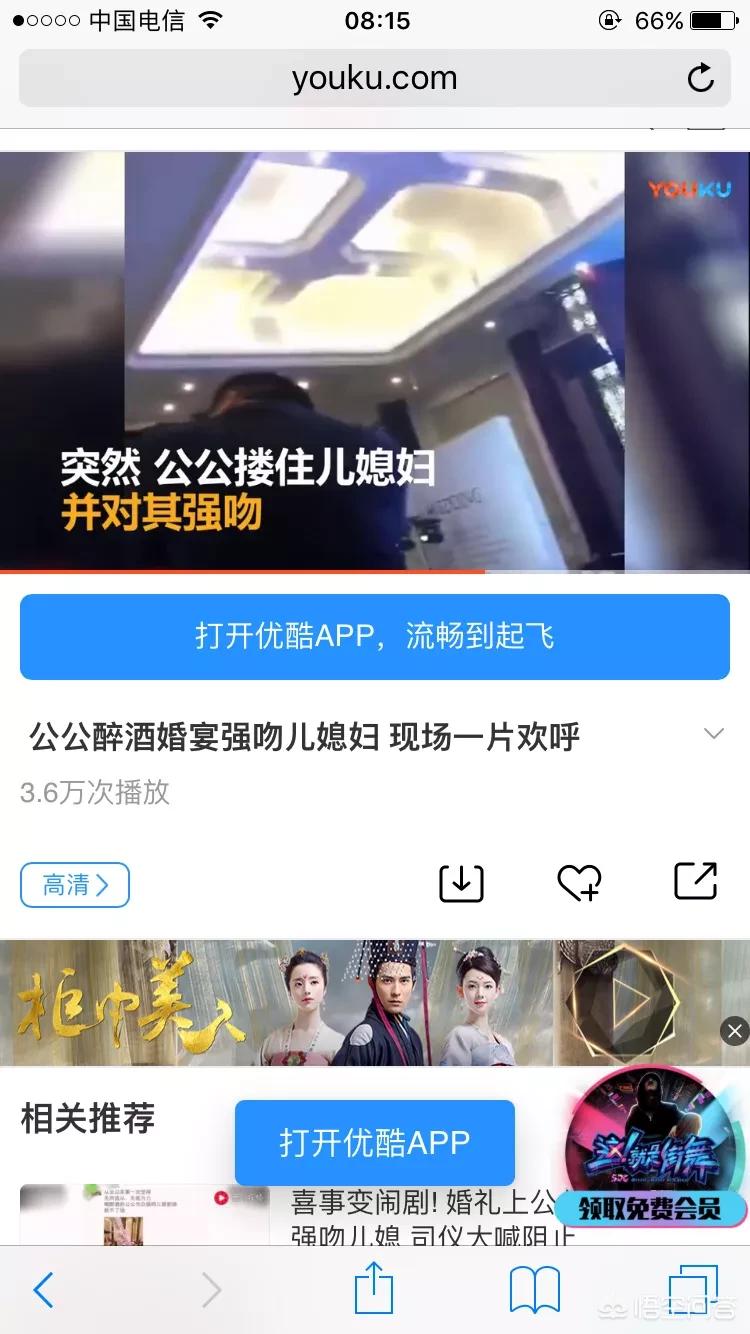Tap the floating 打开优酷APP button
The image size is (750, 1334).
(x=375, y=1143)
